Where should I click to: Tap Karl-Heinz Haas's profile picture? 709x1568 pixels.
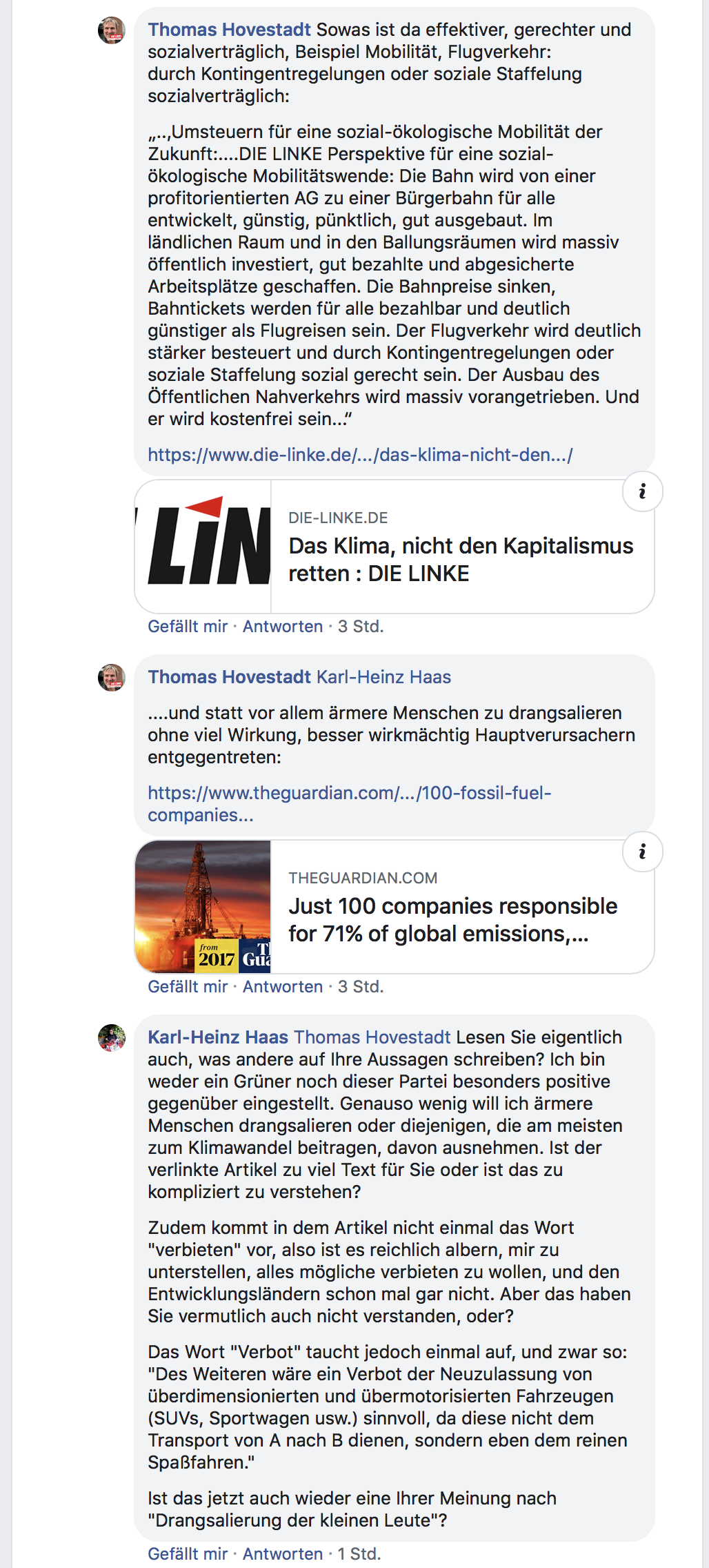[x=112, y=1038]
